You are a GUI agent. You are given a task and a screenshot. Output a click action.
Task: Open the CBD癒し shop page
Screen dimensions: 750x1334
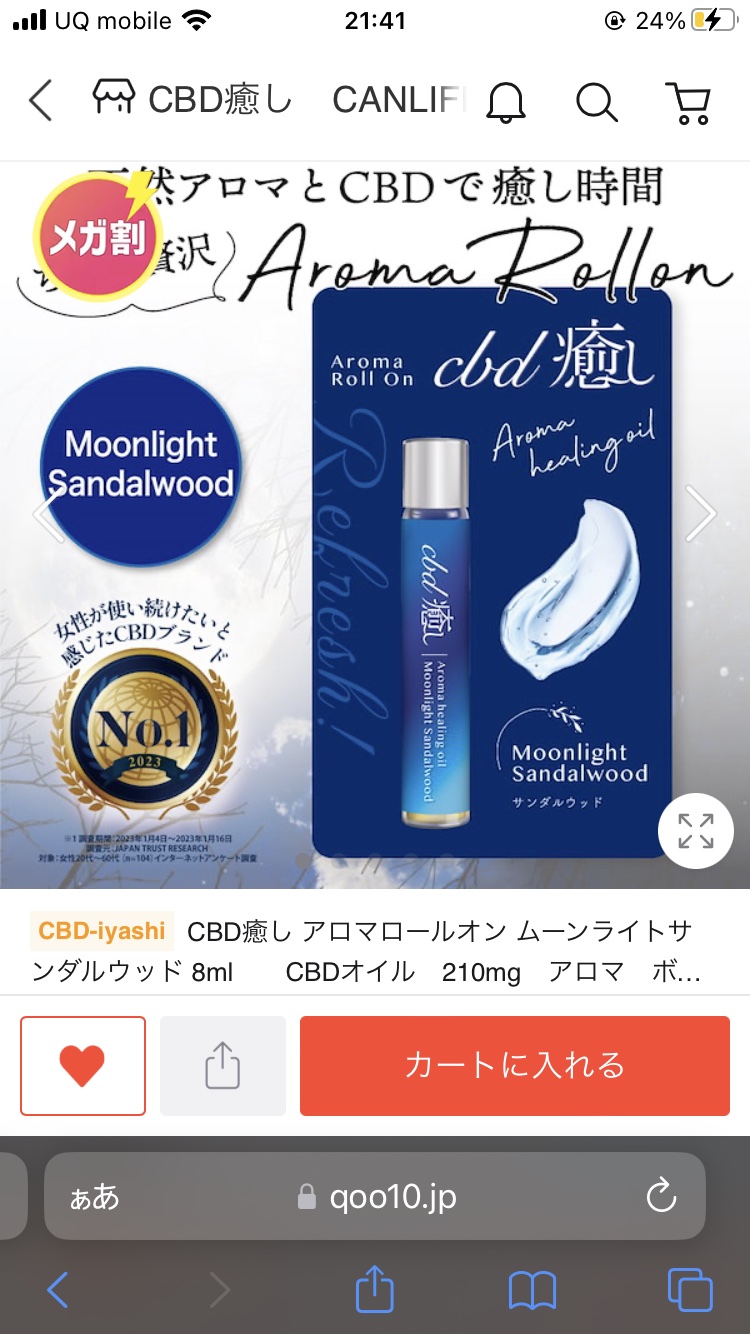[x=192, y=100]
